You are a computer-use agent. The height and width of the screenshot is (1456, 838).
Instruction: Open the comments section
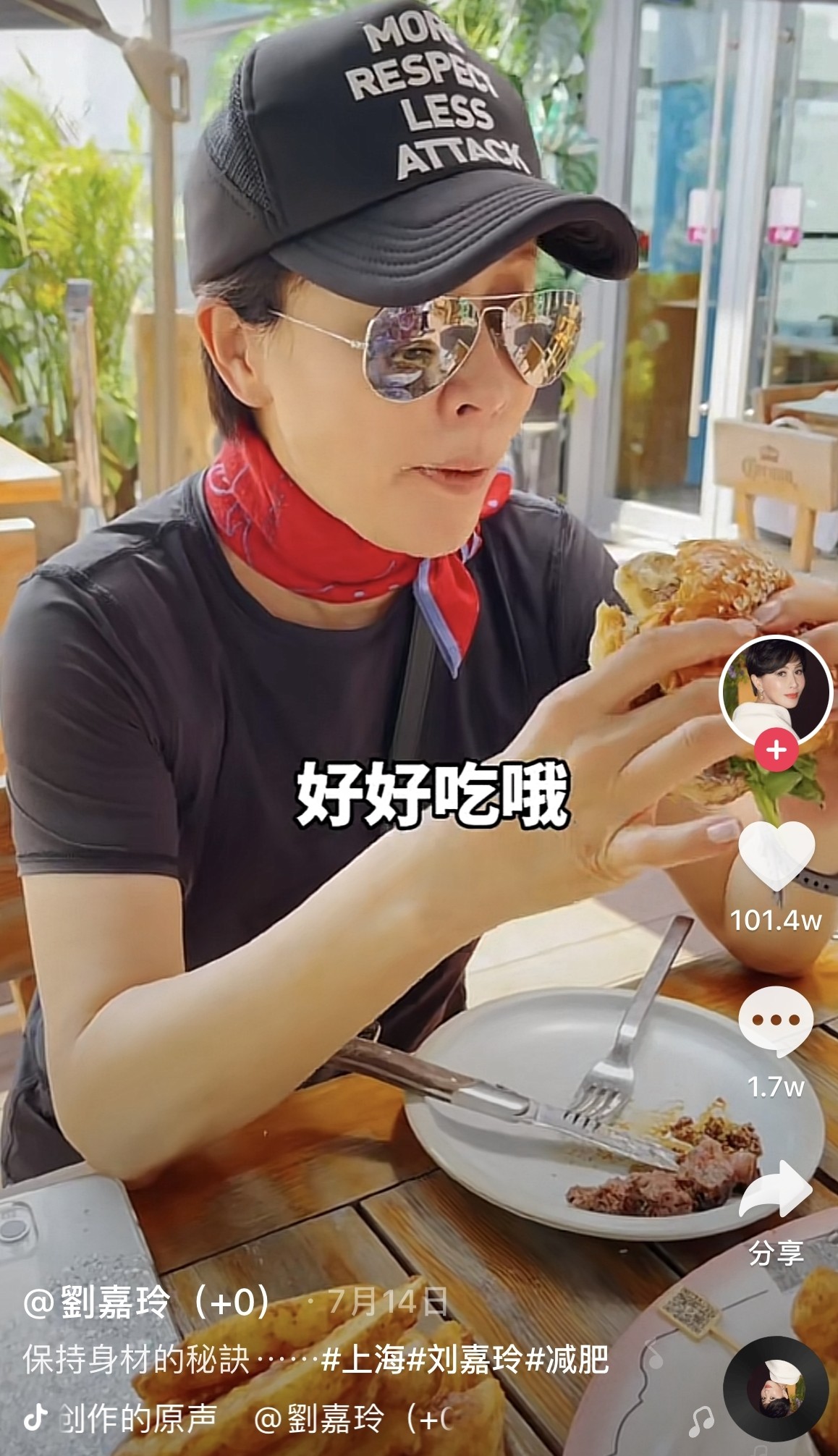click(776, 1020)
